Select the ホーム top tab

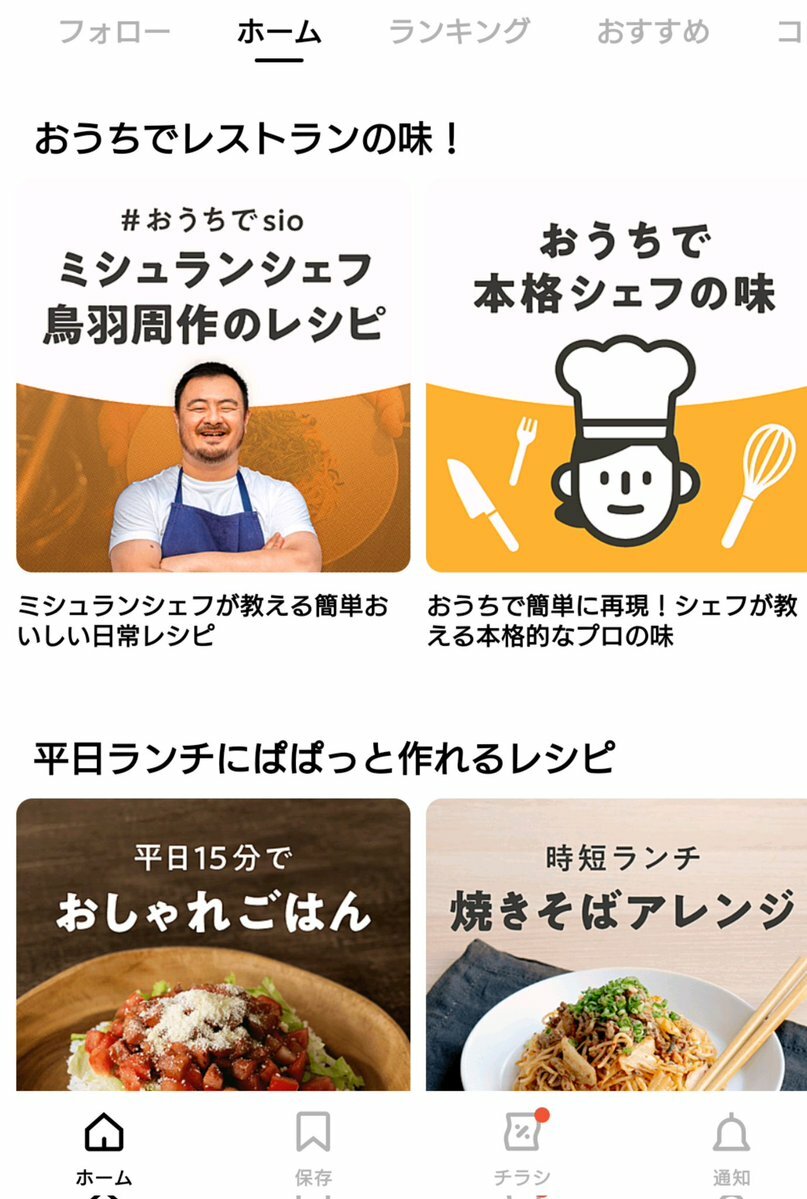click(279, 32)
